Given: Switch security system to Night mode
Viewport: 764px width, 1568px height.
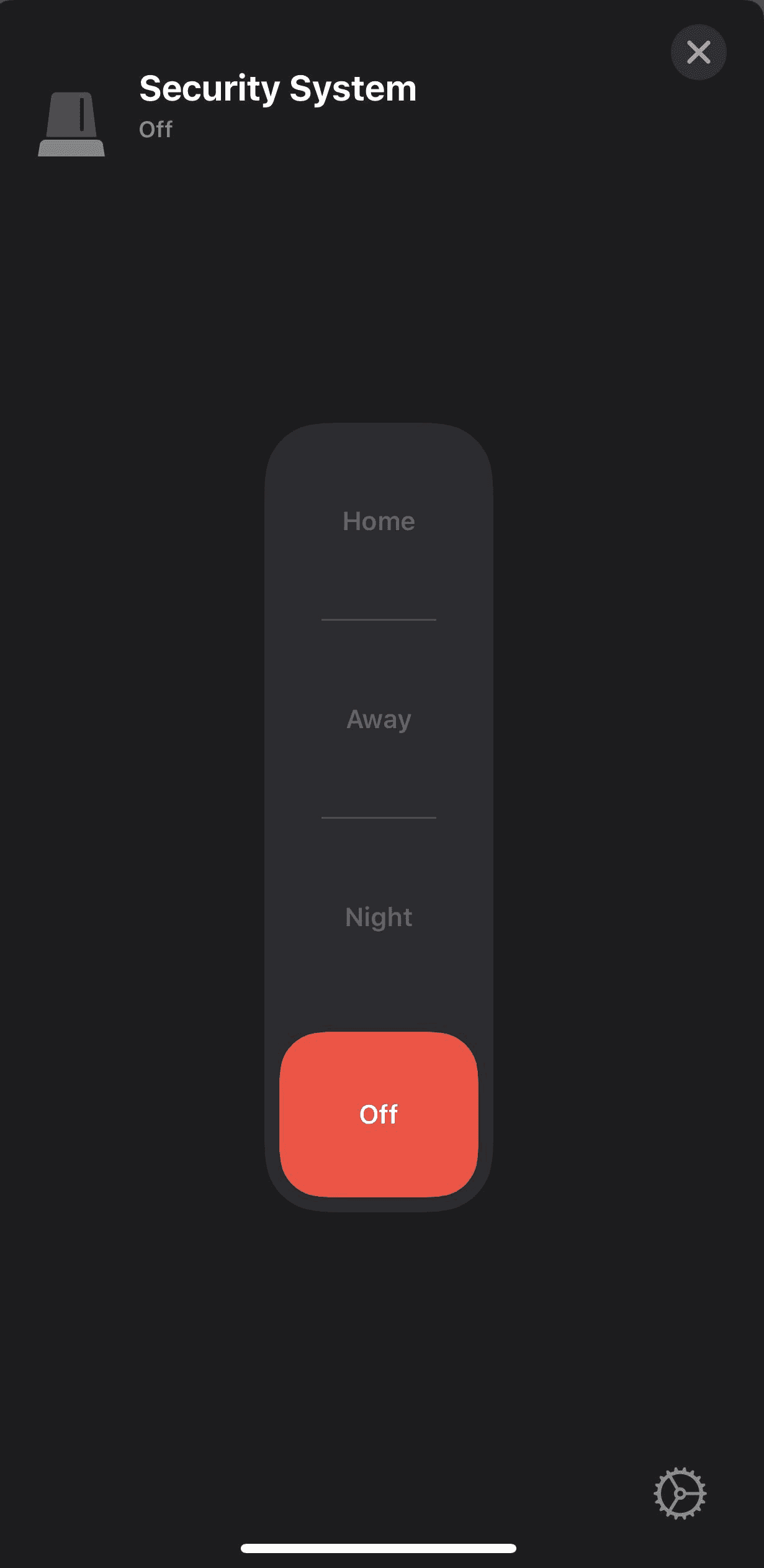Looking at the screenshot, I should pos(379,917).
